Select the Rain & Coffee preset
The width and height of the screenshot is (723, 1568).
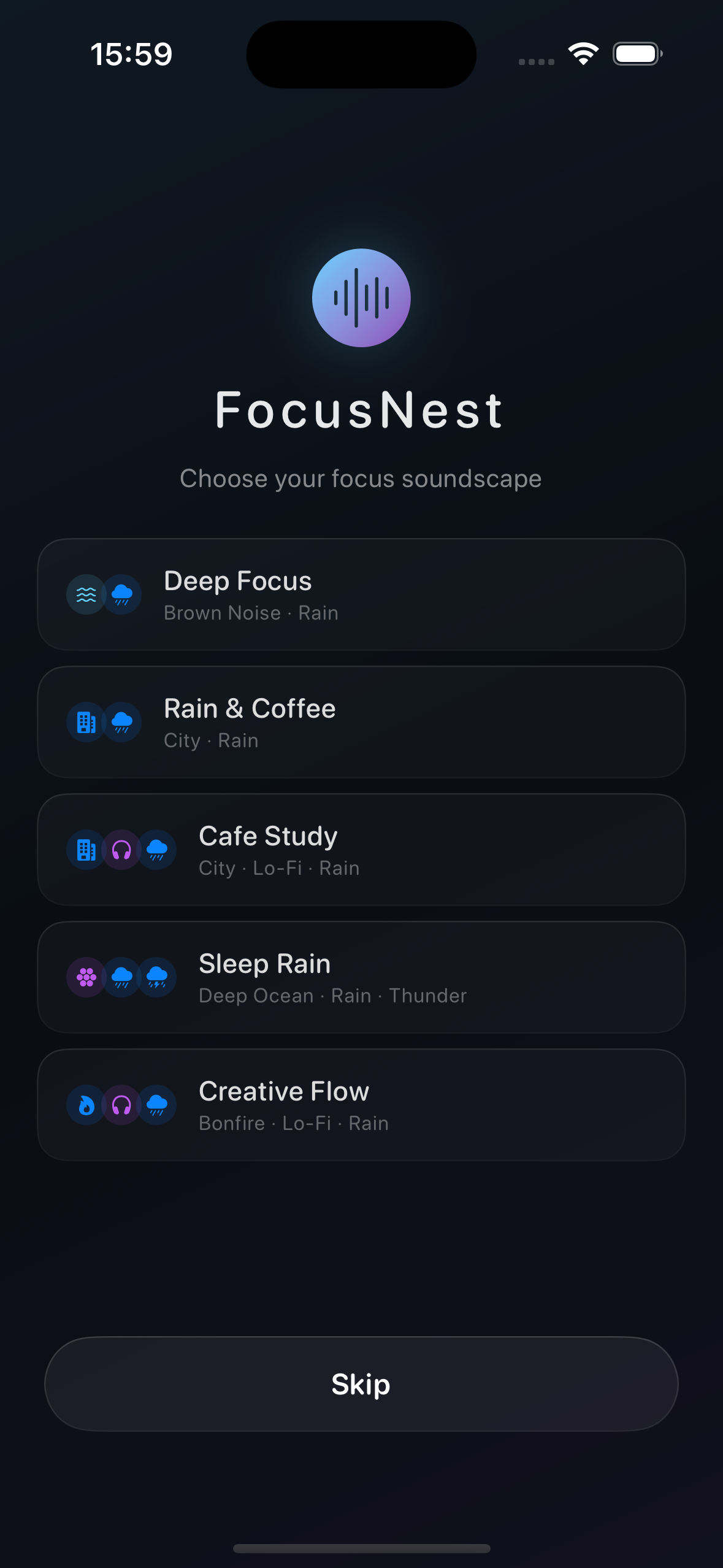[x=361, y=721]
